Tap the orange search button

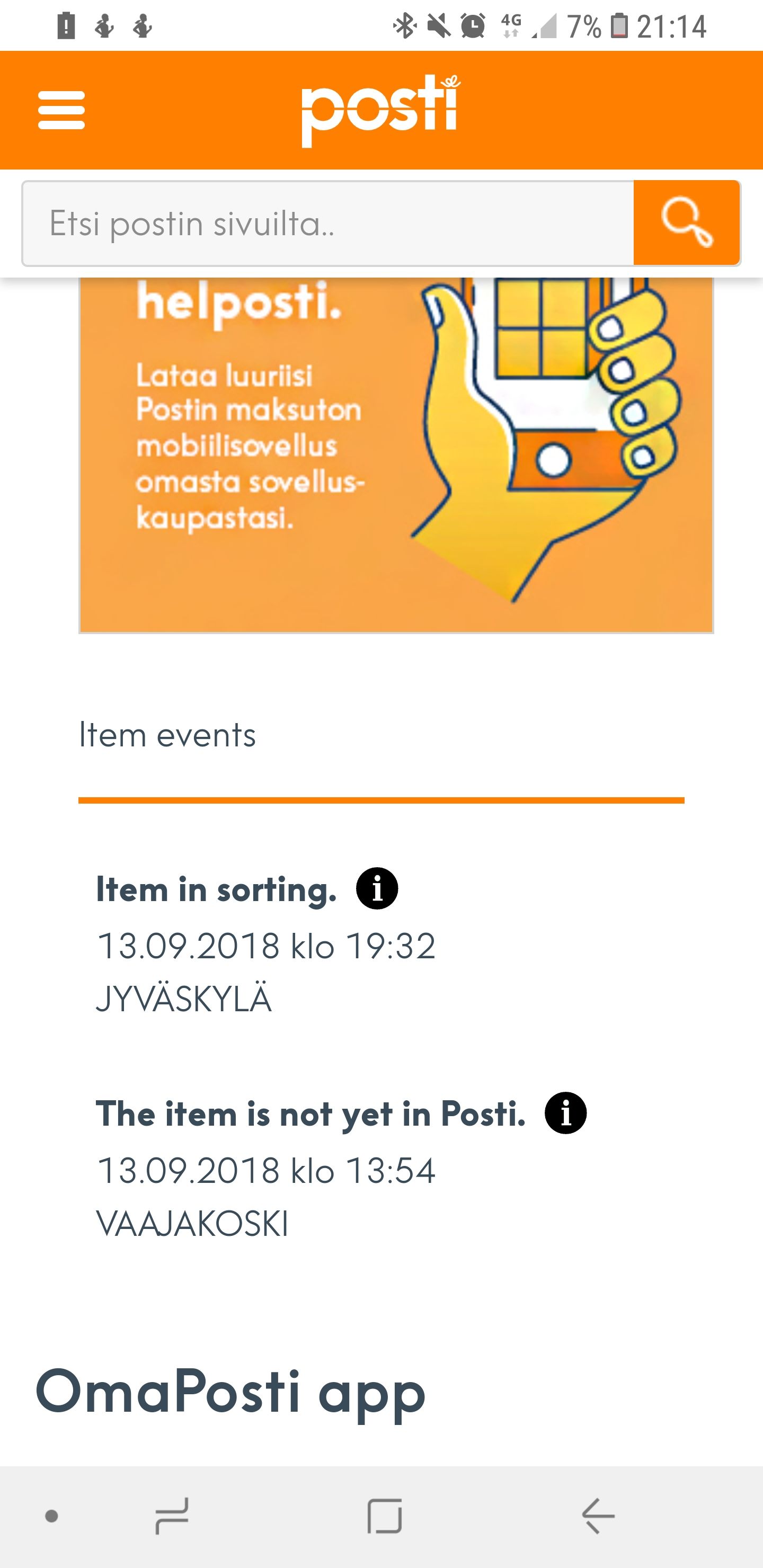point(686,223)
